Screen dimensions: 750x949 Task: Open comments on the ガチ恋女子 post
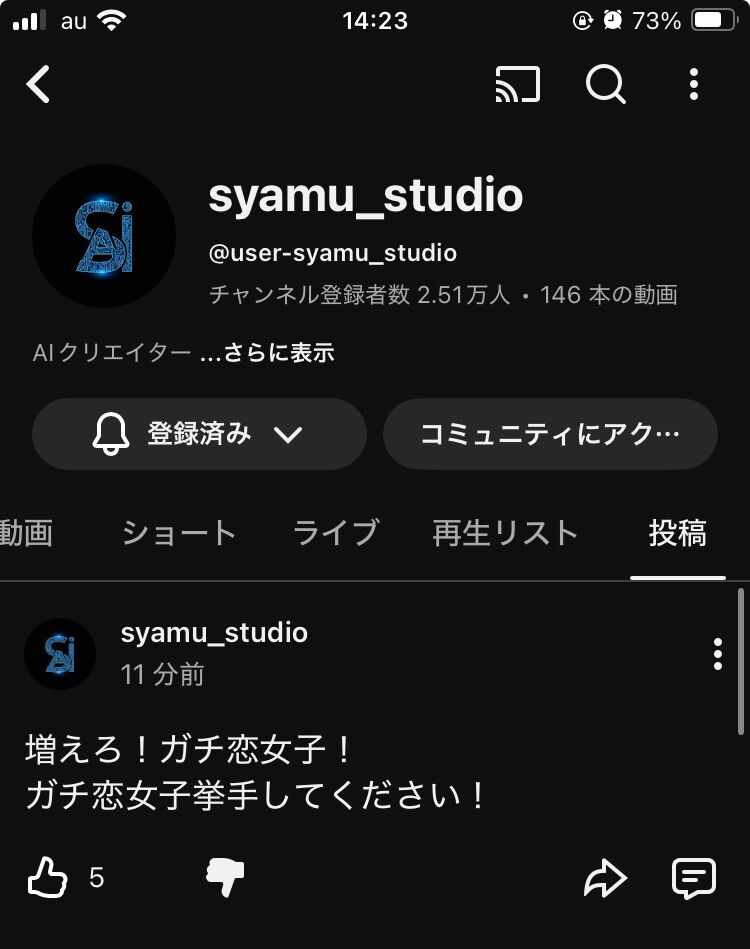693,879
